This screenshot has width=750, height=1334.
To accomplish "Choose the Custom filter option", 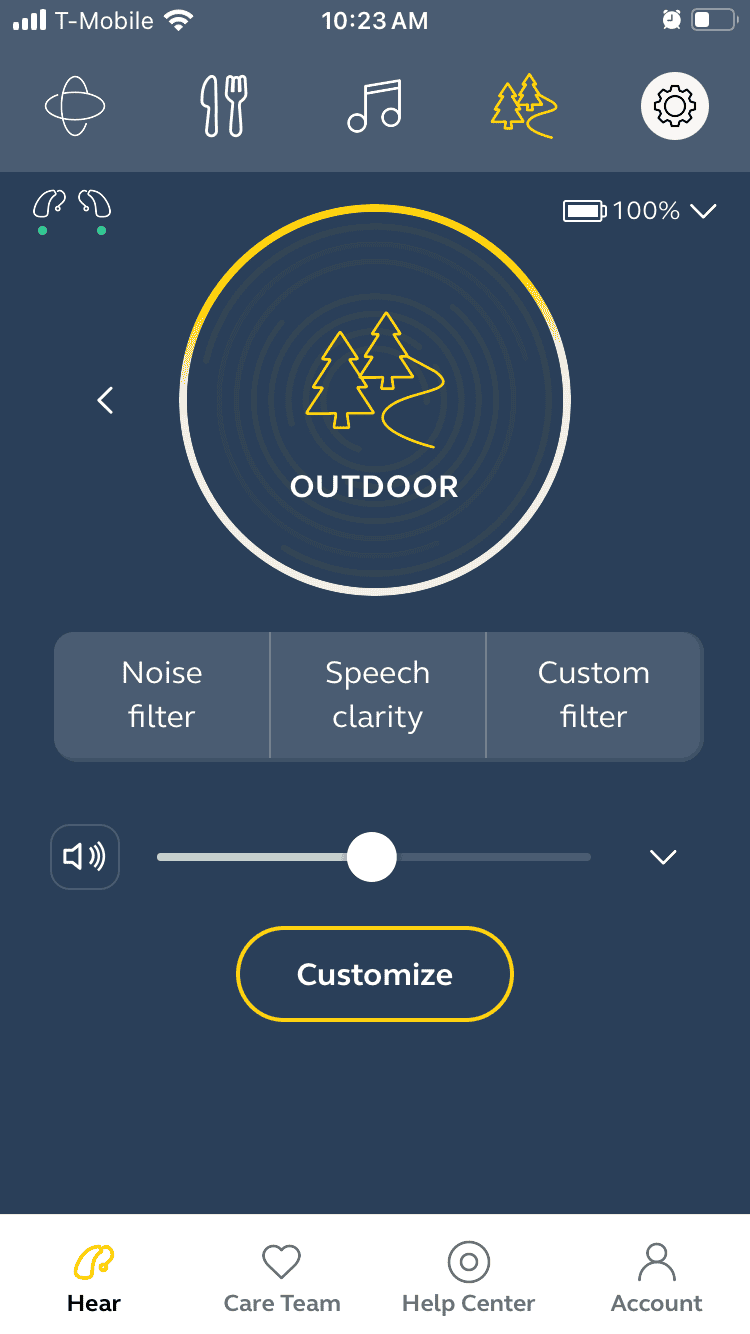I will click(594, 695).
